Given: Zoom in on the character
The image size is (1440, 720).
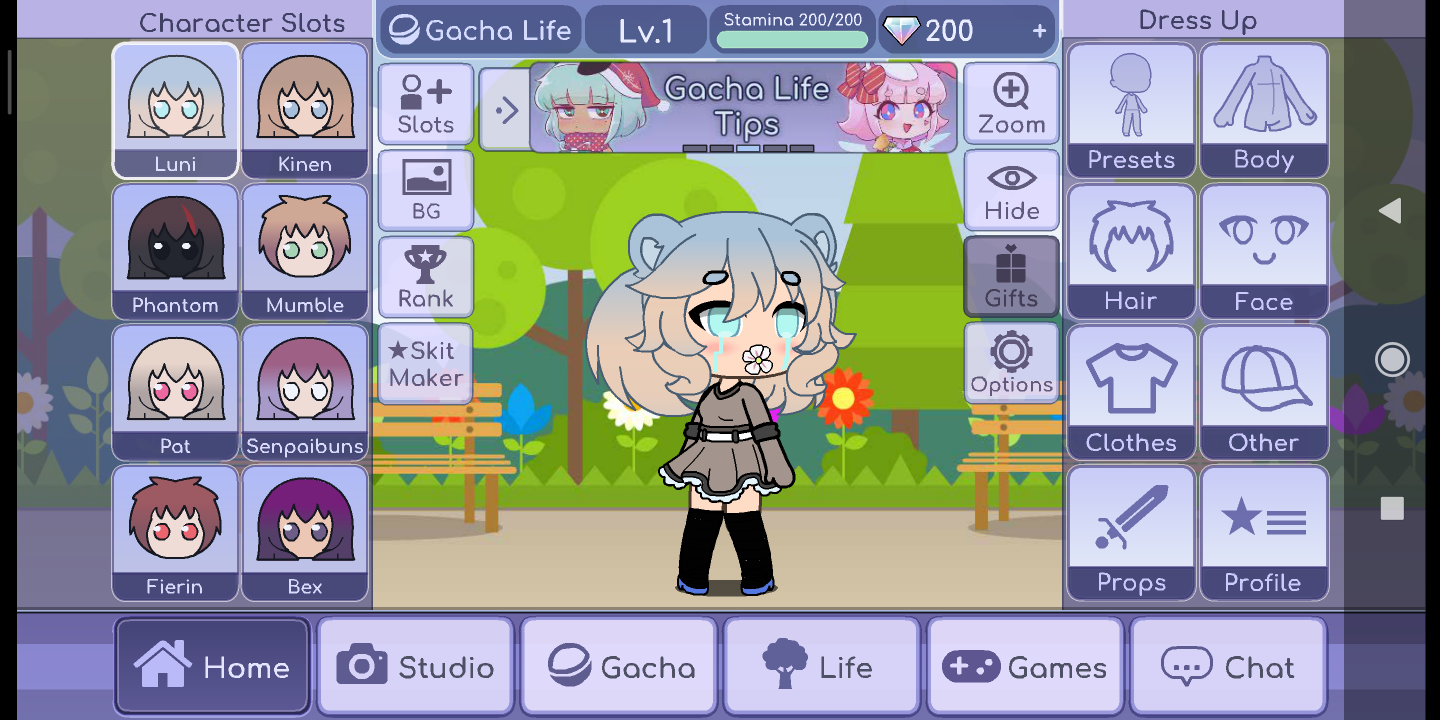Looking at the screenshot, I should 1011,104.
